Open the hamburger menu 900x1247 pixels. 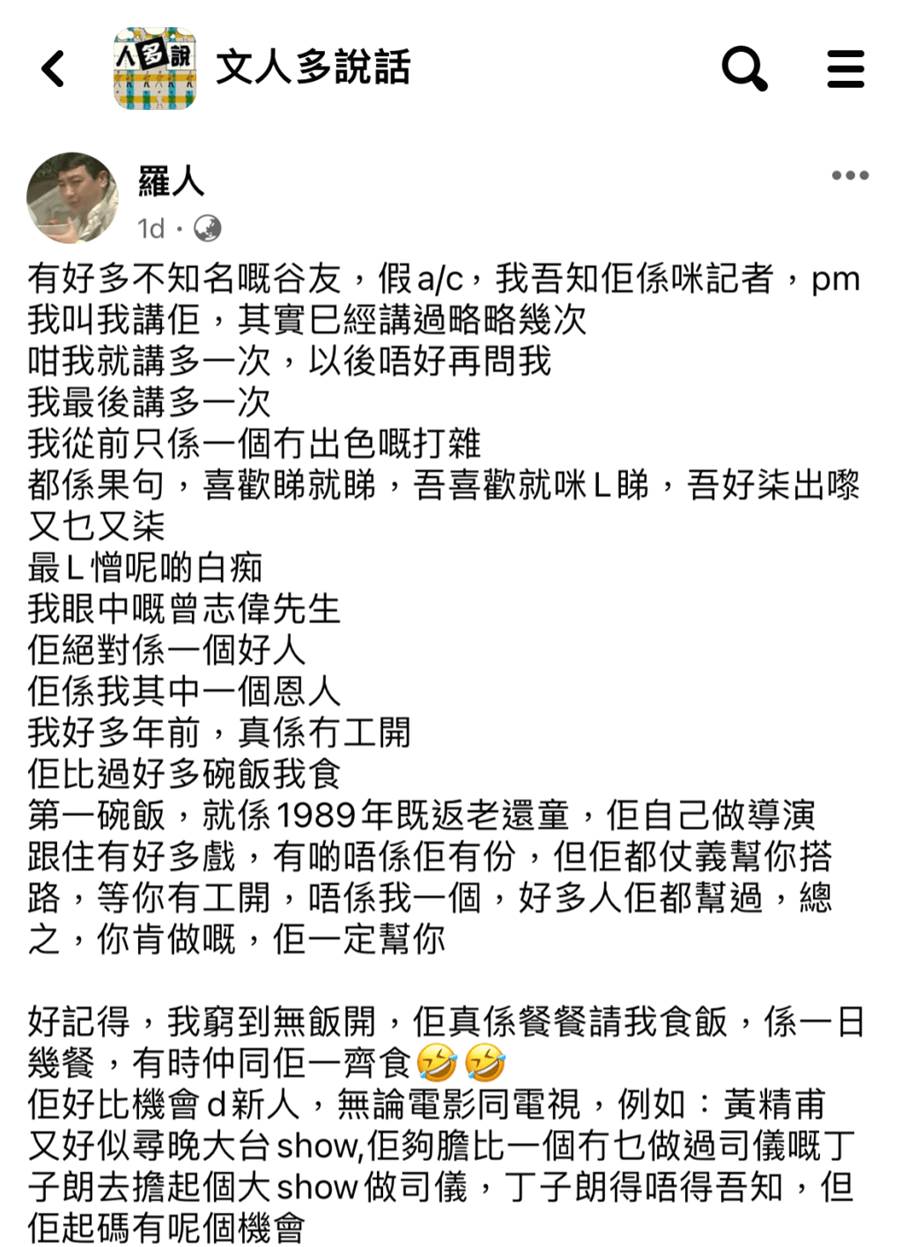(846, 68)
